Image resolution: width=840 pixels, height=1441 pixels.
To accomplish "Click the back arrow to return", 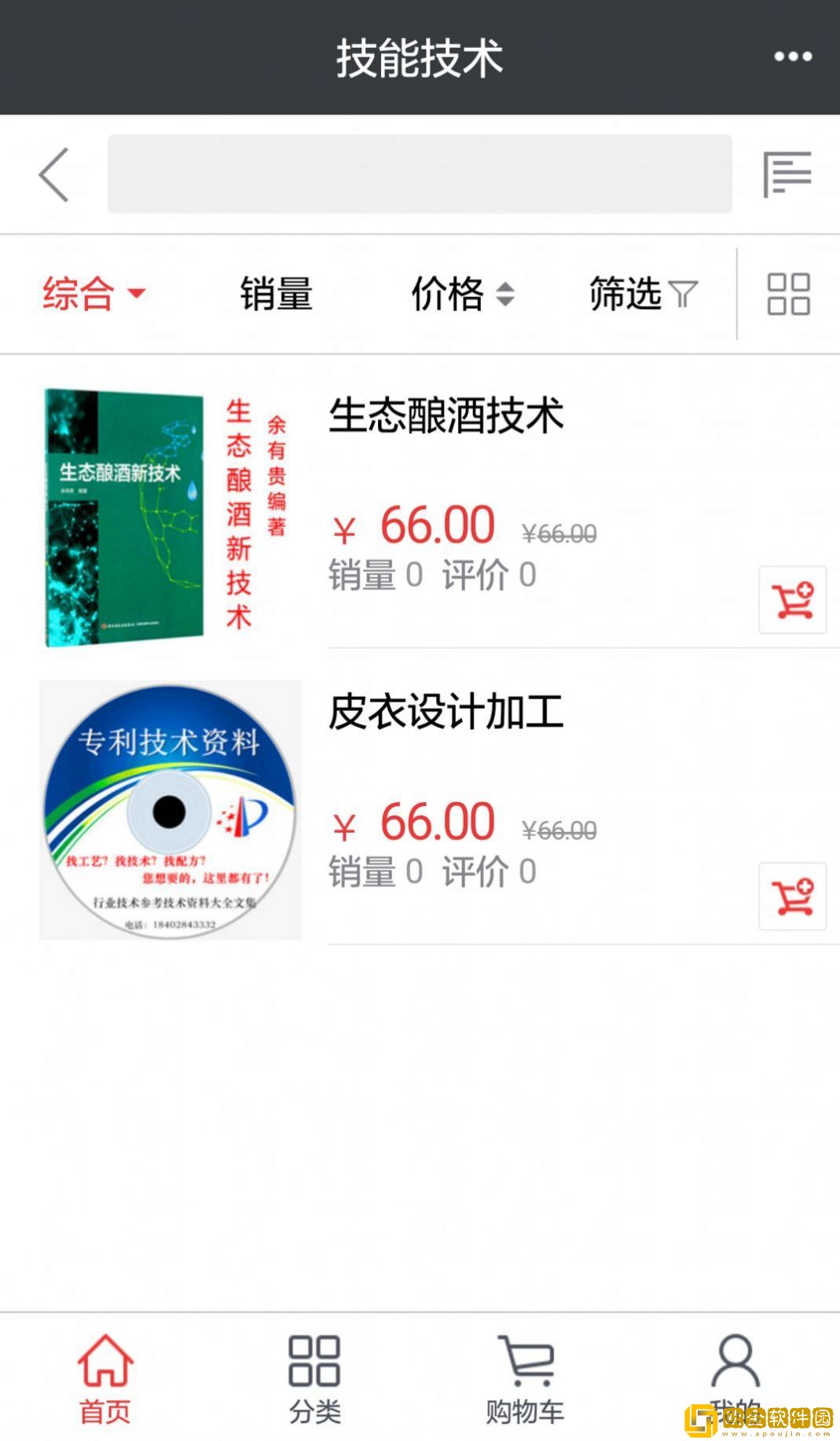I will (x=52, y=174).
